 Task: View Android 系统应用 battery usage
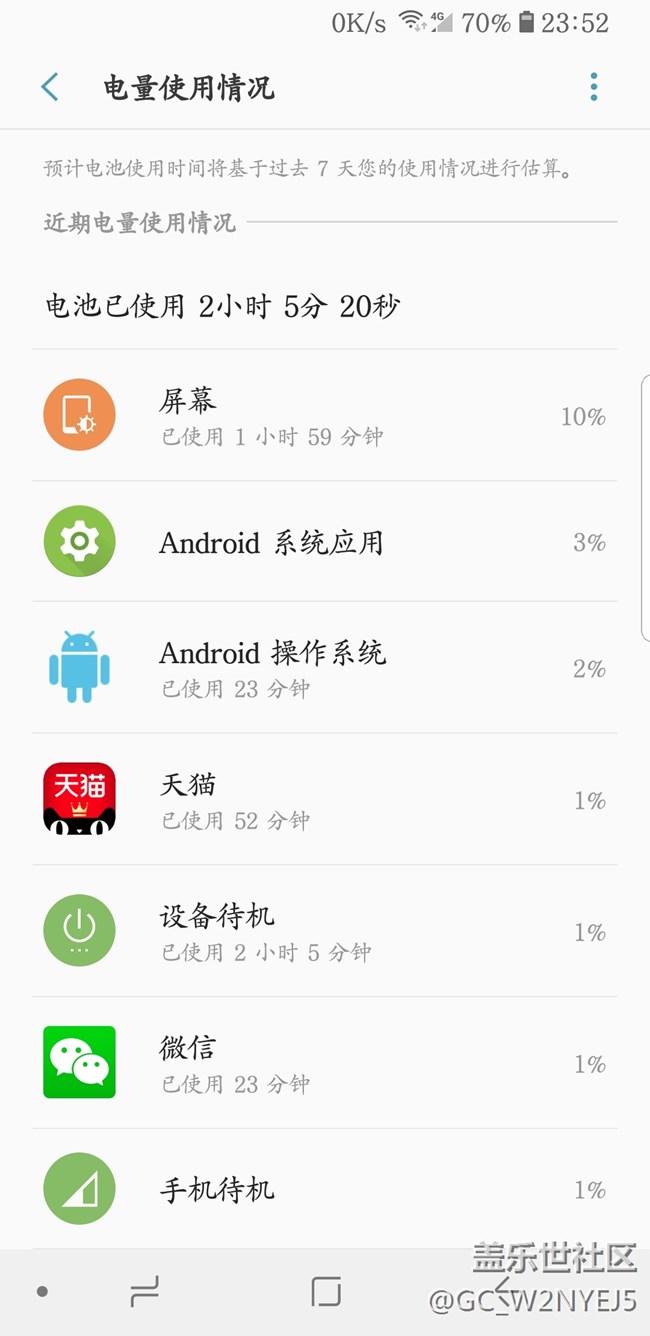point(324,542)
